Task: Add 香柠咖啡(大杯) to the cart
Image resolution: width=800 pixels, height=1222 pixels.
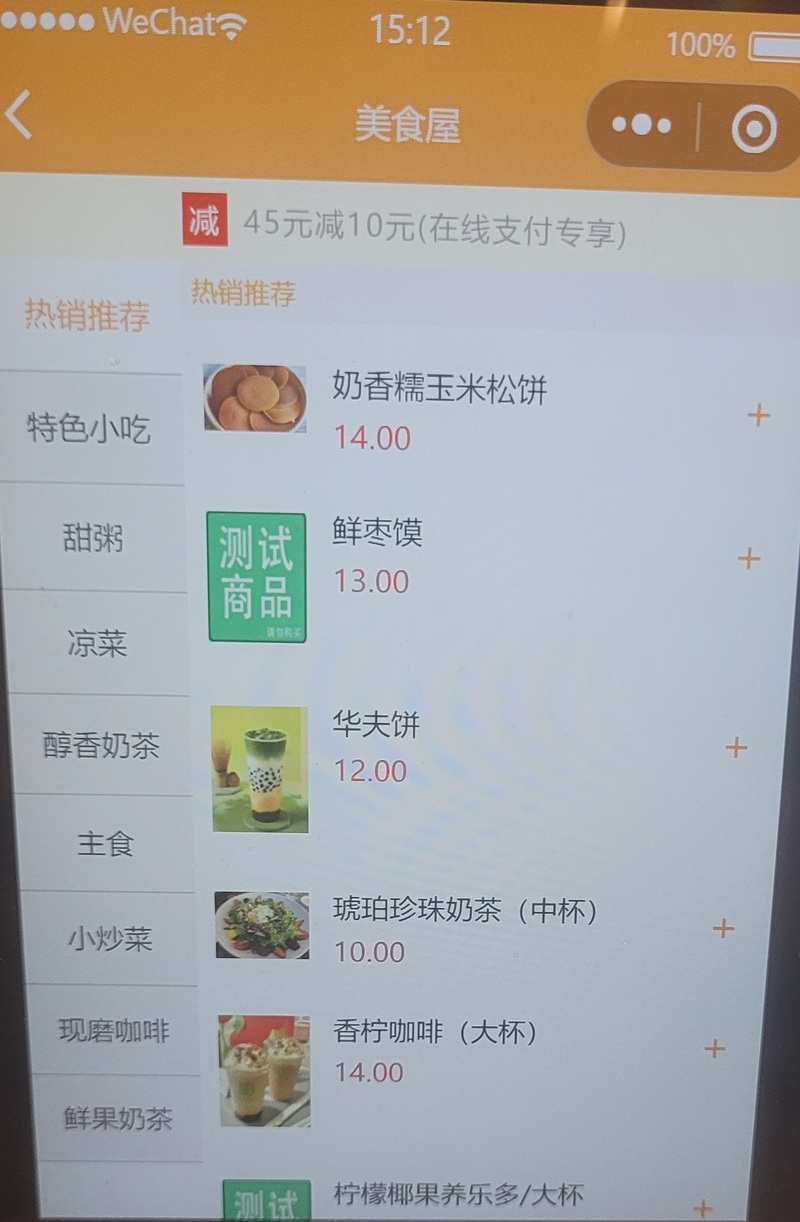Action: tap(714, 1049)
